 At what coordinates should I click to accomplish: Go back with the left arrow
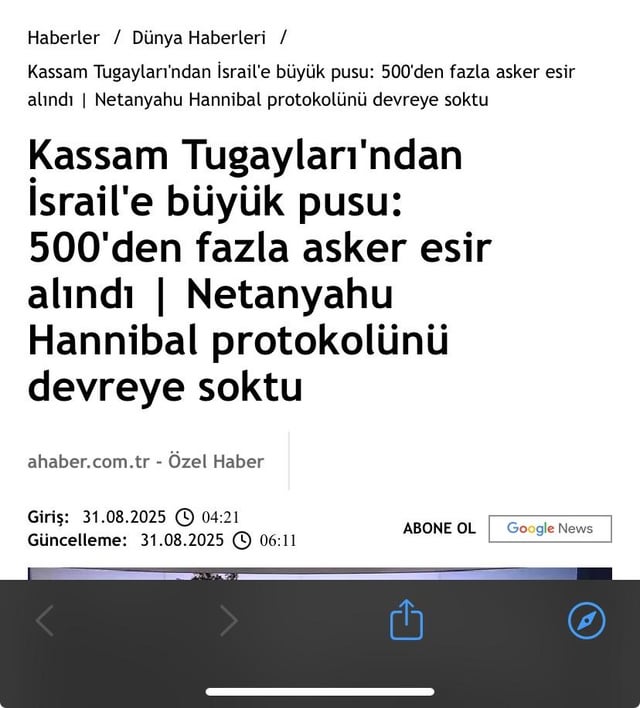[x=45, y=620]
